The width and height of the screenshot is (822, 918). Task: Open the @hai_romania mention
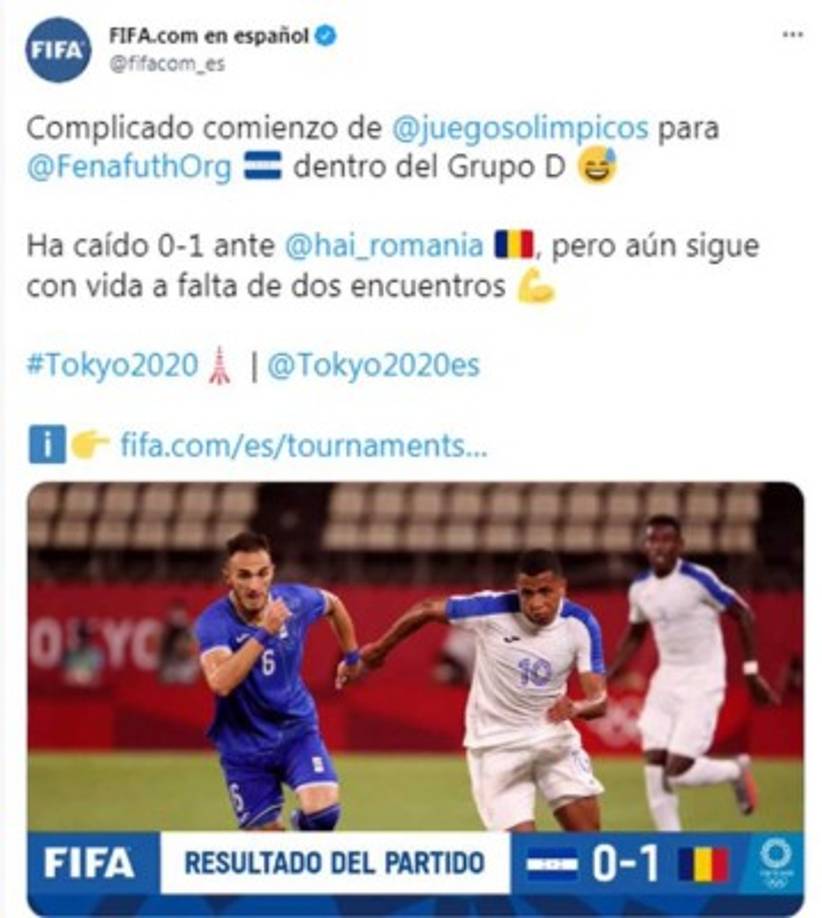click(x=386, y=246)
